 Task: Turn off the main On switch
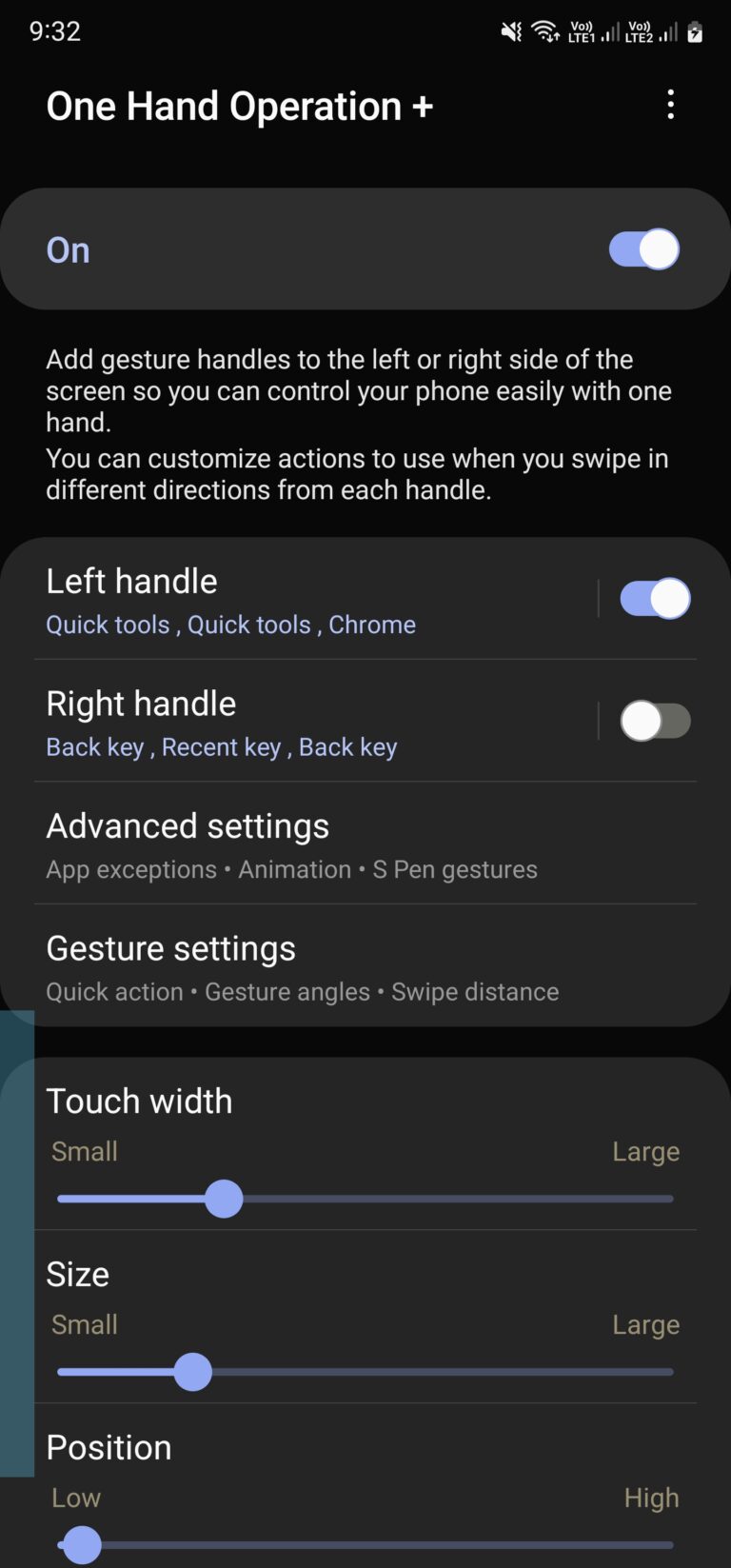[642, 248]
